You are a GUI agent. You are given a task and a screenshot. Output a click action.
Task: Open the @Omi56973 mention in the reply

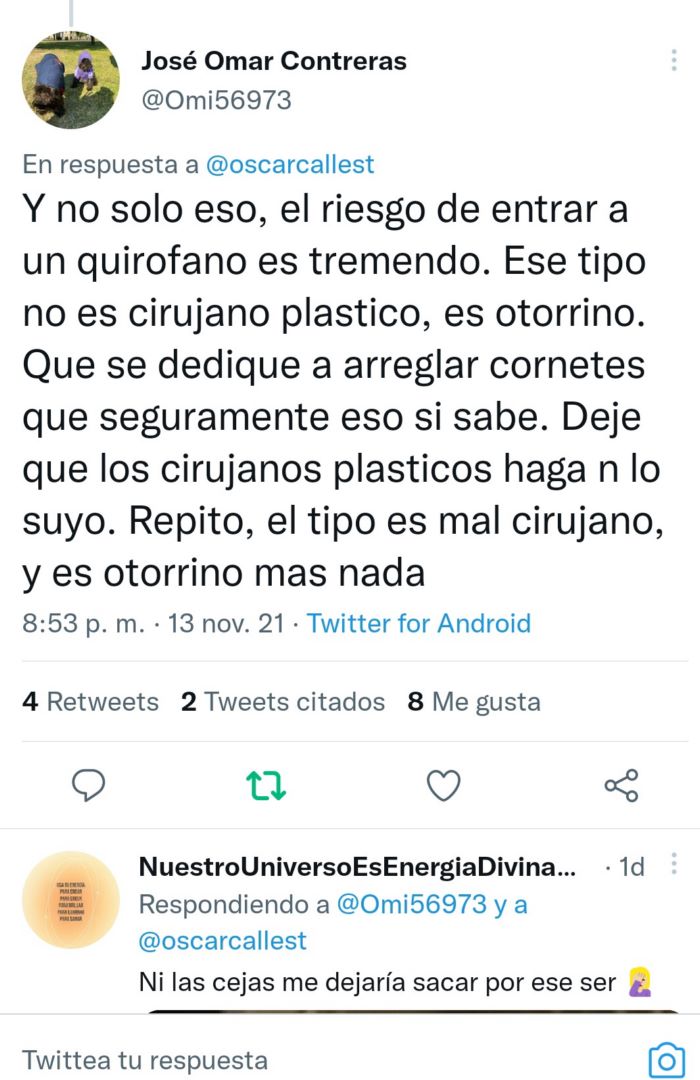(410, 905)
